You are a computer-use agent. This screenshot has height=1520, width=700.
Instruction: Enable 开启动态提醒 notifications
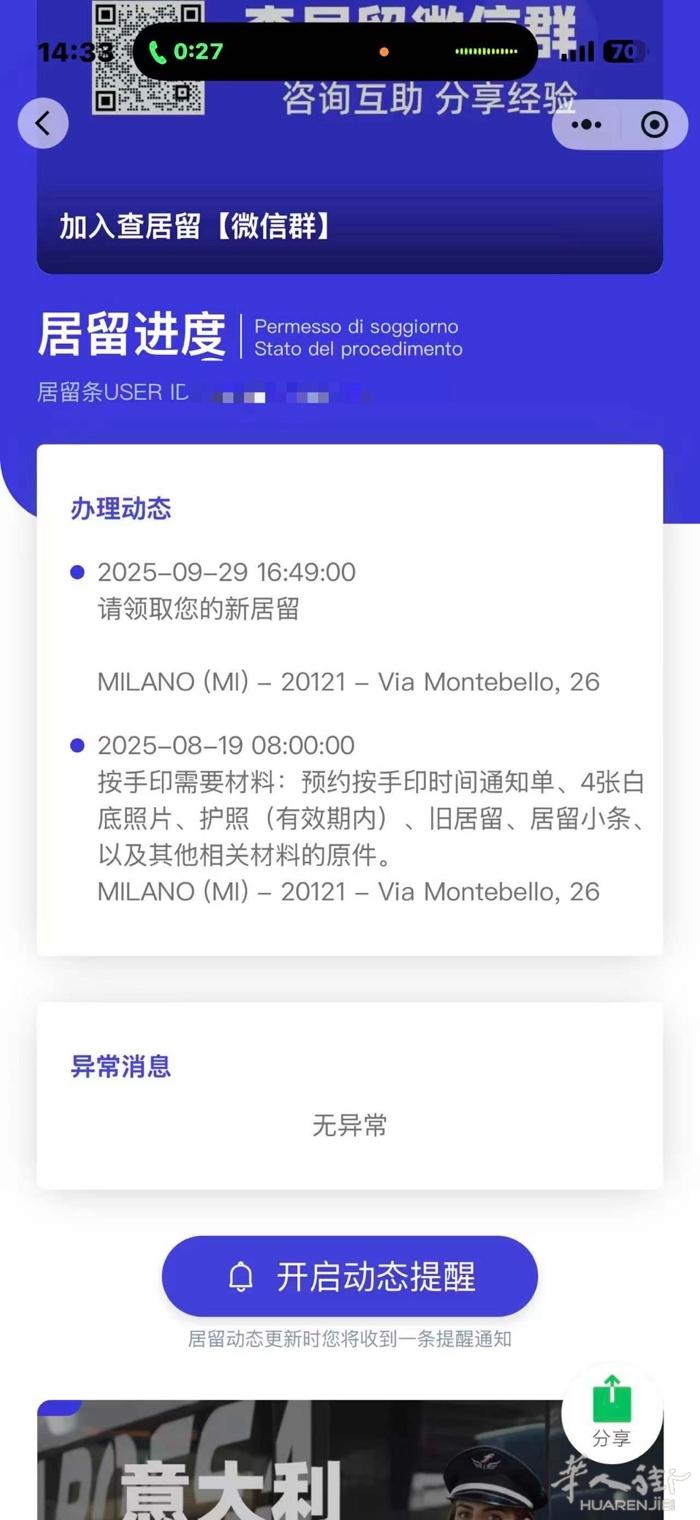point(349,1276)
